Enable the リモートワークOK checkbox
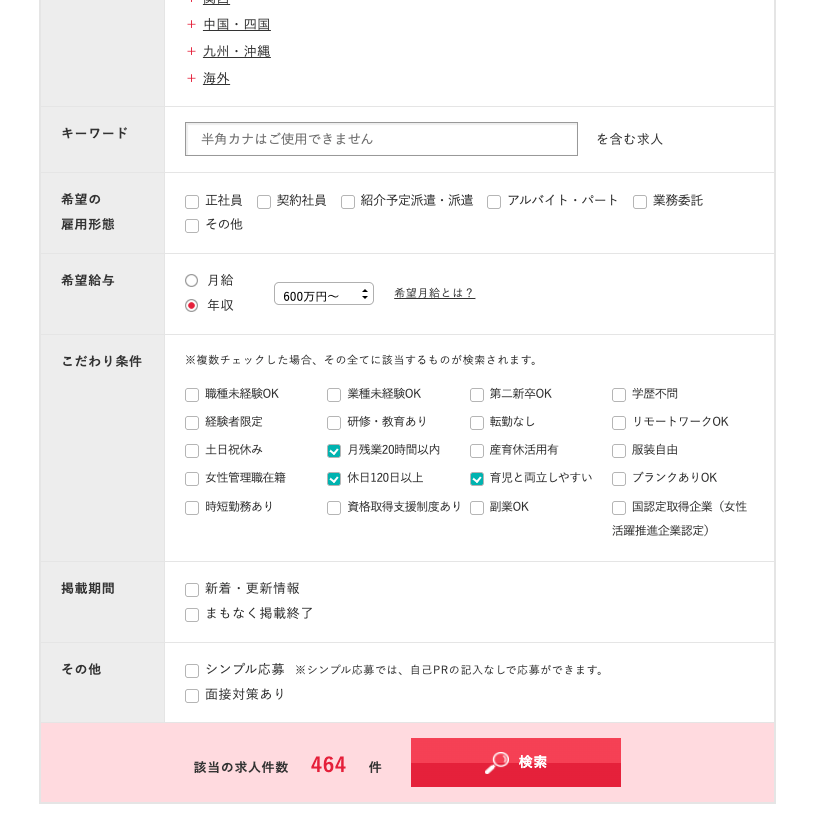Screen dimensions: 823x819 (619, 423)
